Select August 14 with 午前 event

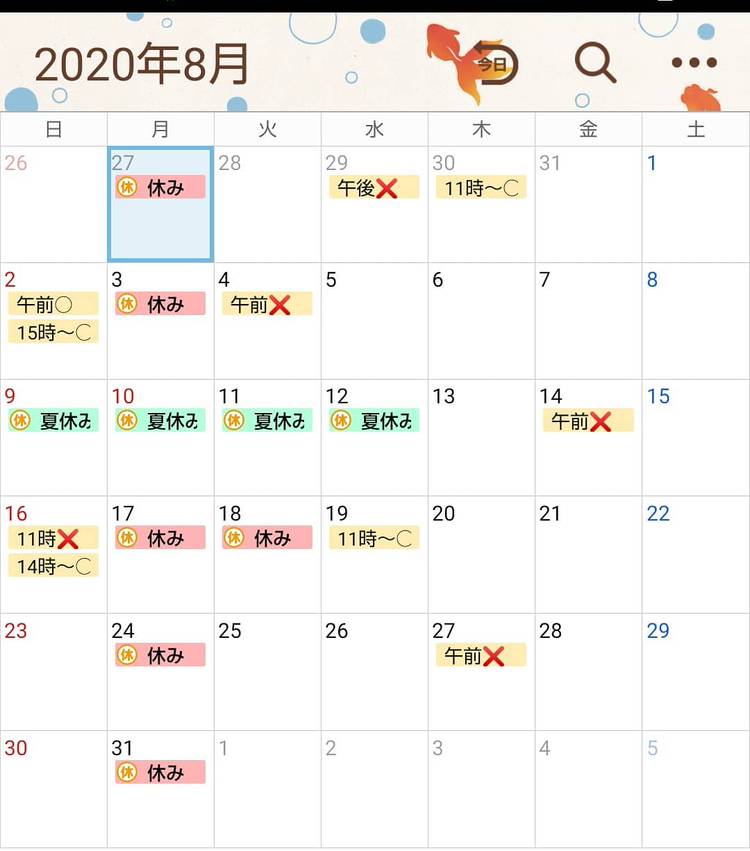coord(588,438)
